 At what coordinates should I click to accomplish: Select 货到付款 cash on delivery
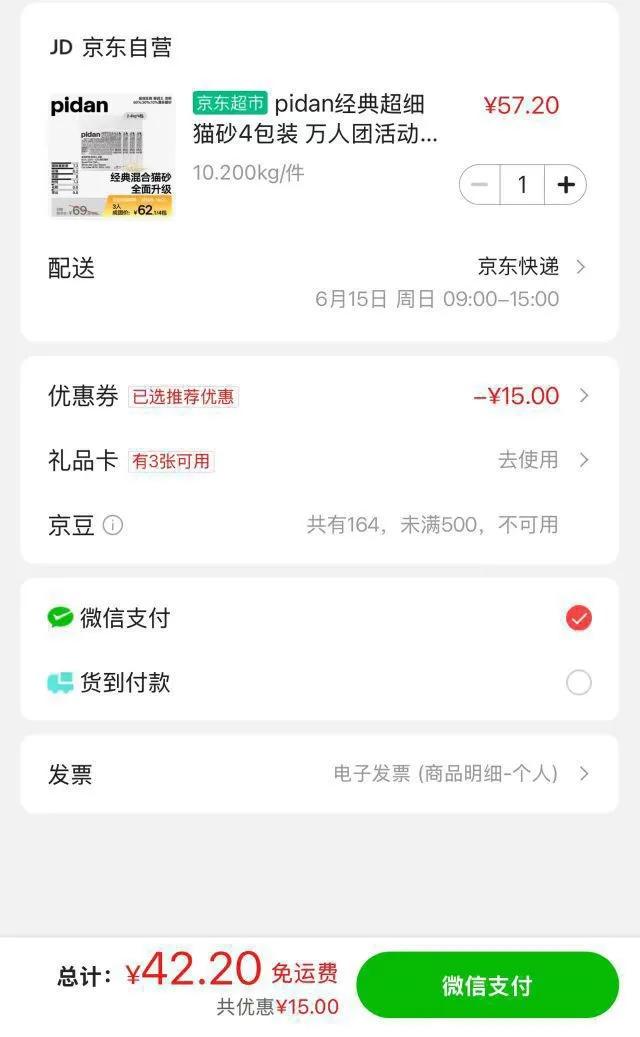pos(578,683)
